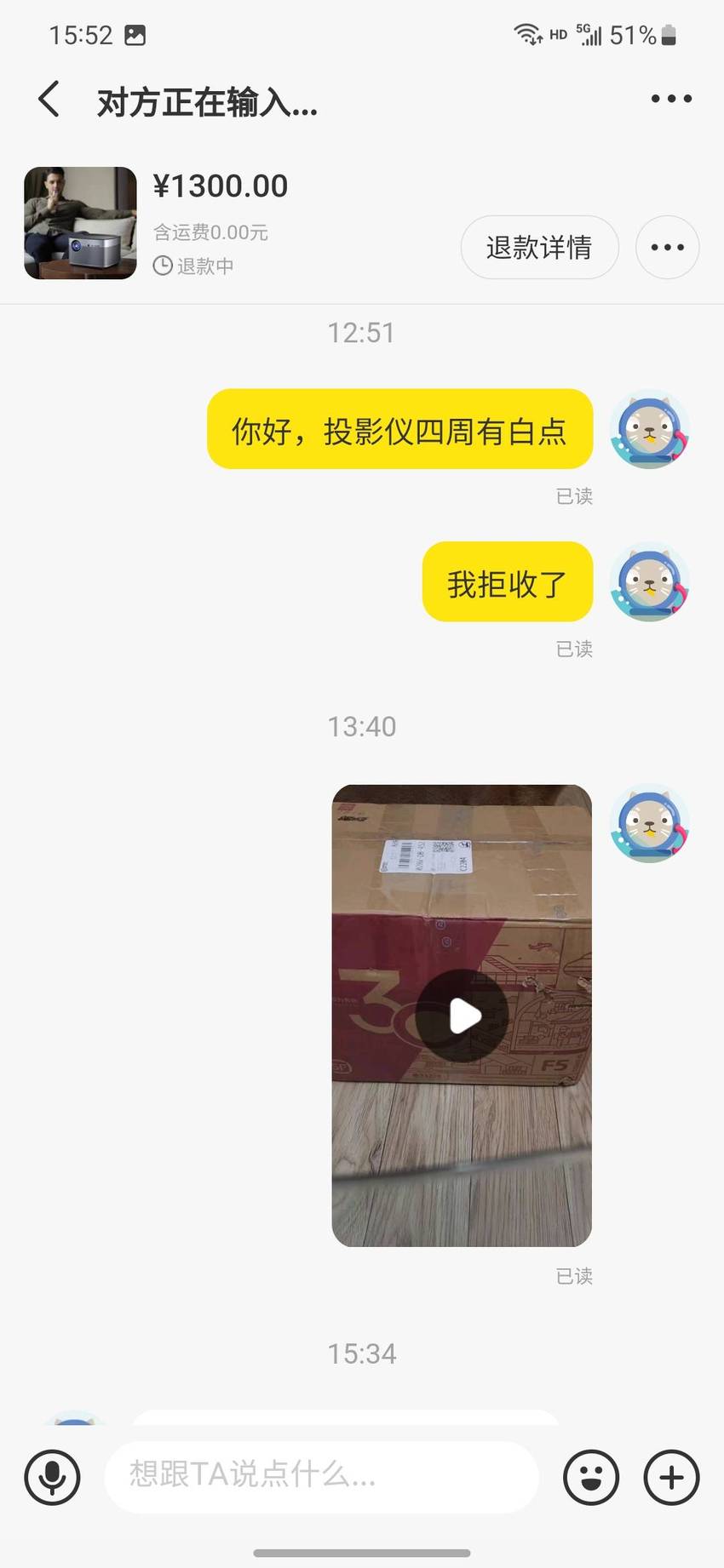Viewport: 724px width, 1568px height.
Task: Open sender avatar next to 我拒收了
Action: pyautogui.click(x=649, y=582)
